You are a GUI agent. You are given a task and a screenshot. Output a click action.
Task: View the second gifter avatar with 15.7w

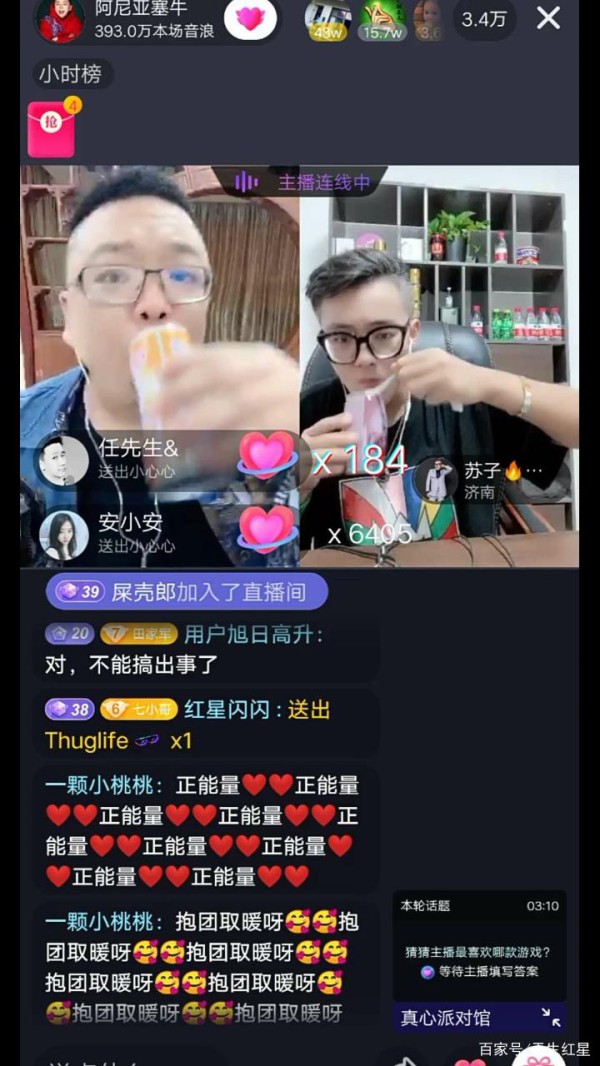click(382, 19)
